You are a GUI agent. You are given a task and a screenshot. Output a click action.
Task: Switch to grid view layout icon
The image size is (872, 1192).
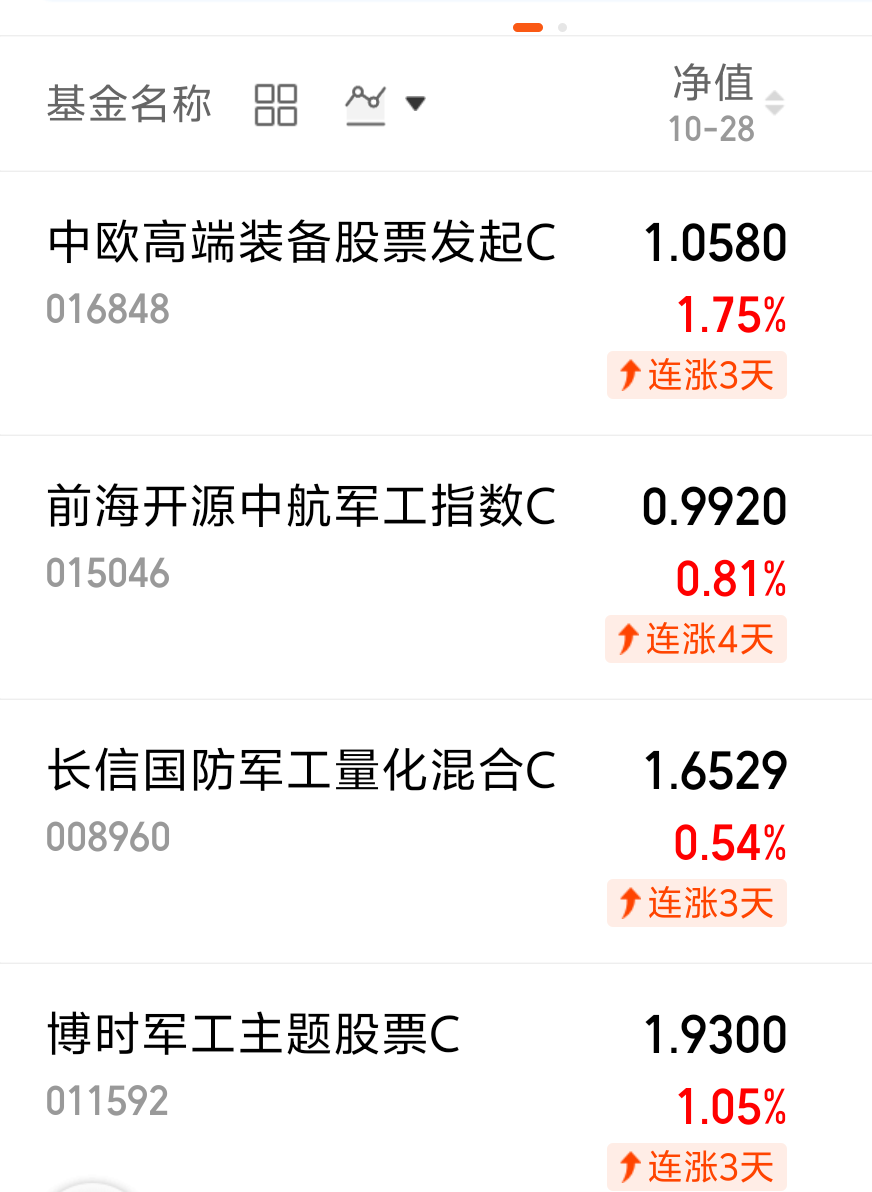(x=275, y=104)
